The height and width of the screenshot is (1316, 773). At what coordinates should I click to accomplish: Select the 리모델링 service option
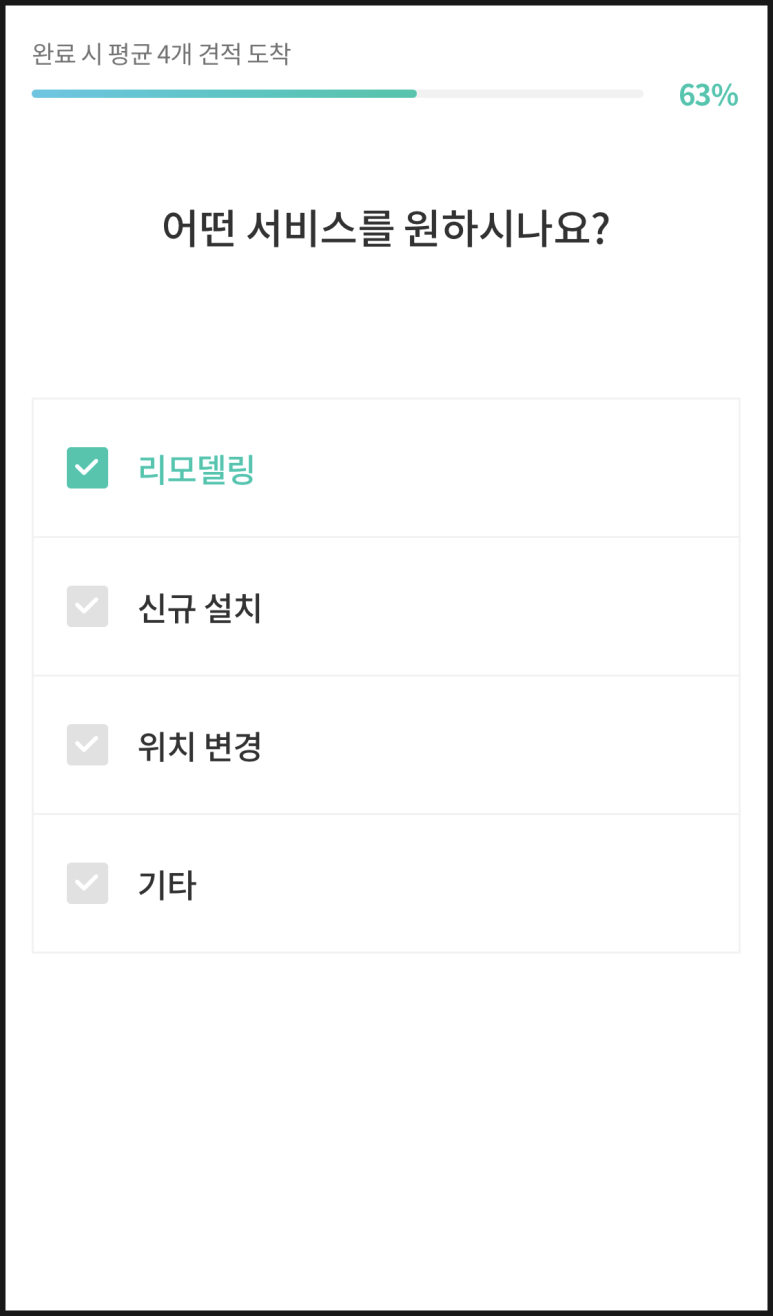[386, 468]
